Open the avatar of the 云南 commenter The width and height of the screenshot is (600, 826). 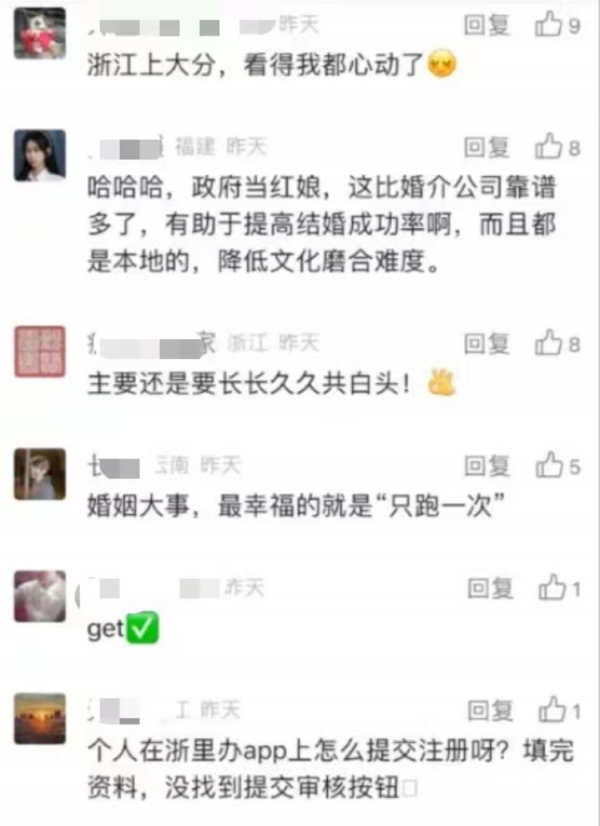pyautogui.click(x=40, y=474)
